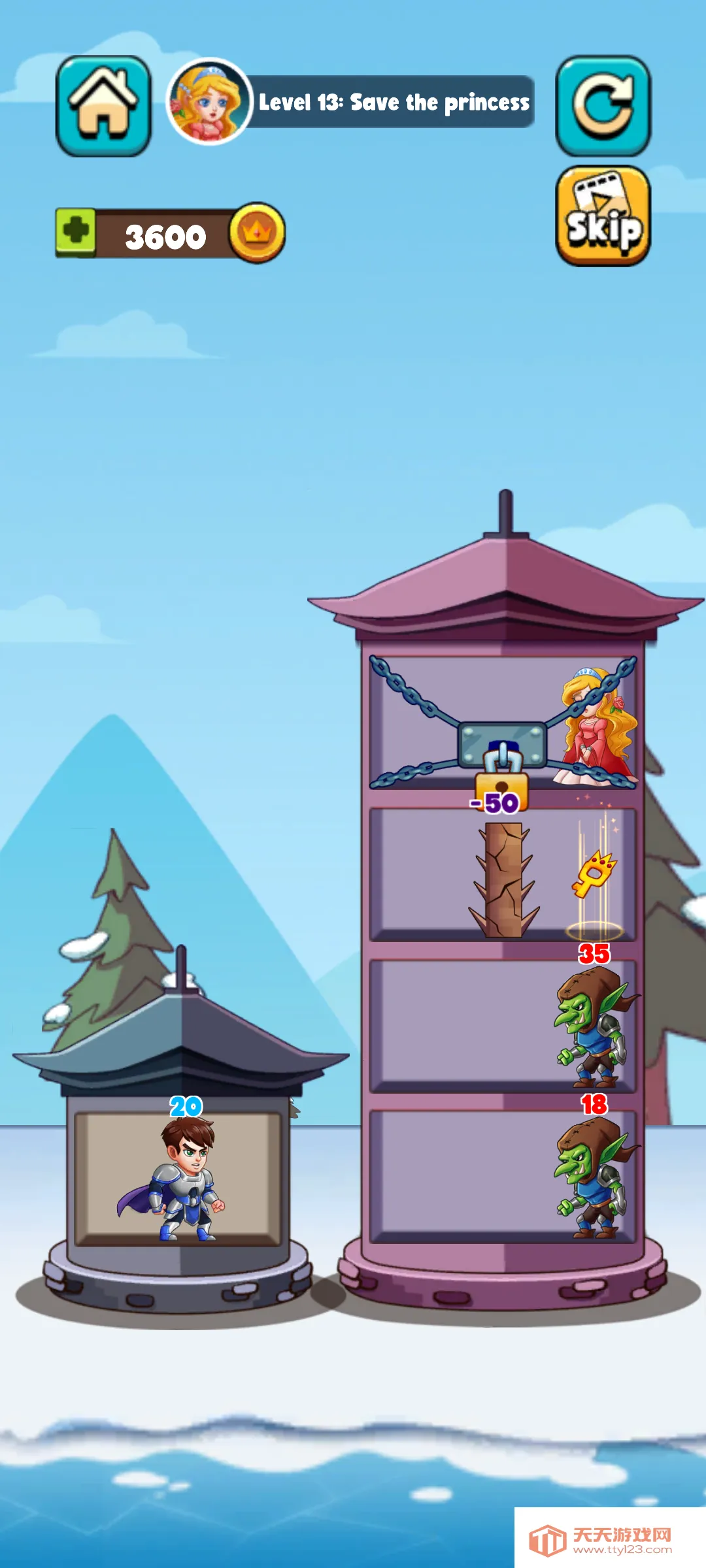Skip this level with a video
The image size is (706, 1568).
click(x=603, y=216)
